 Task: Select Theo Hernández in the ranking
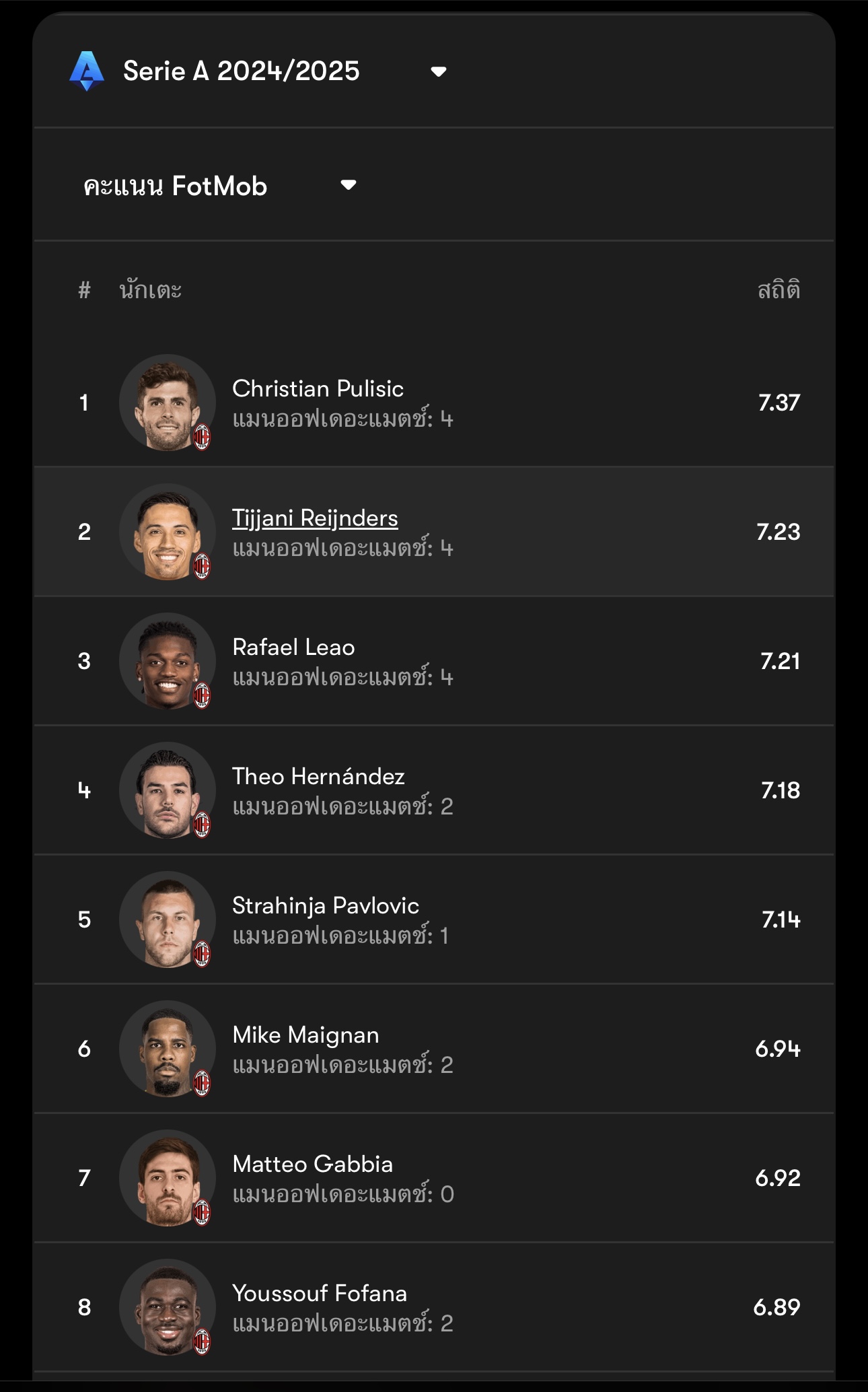434,790
